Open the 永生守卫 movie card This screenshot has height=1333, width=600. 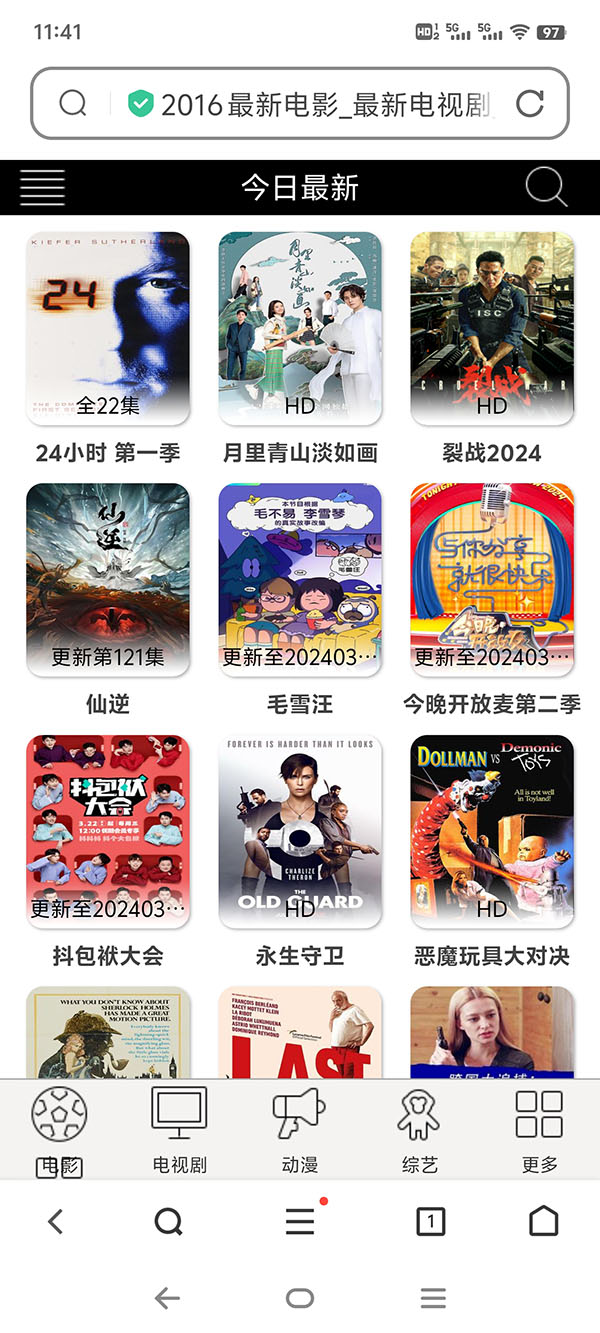pyautogui.click(x=300, y=832)
